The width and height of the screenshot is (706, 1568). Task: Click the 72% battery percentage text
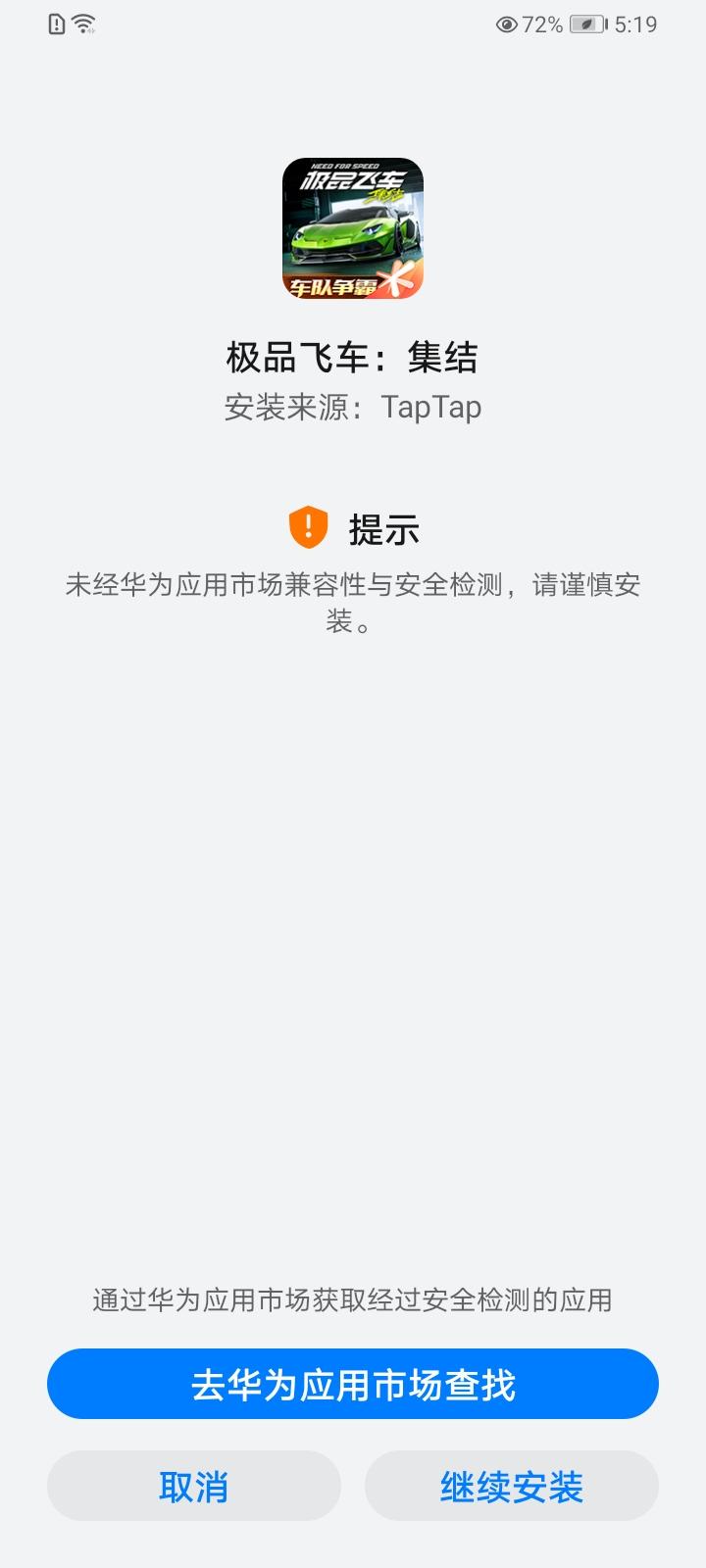coord(540,26)
